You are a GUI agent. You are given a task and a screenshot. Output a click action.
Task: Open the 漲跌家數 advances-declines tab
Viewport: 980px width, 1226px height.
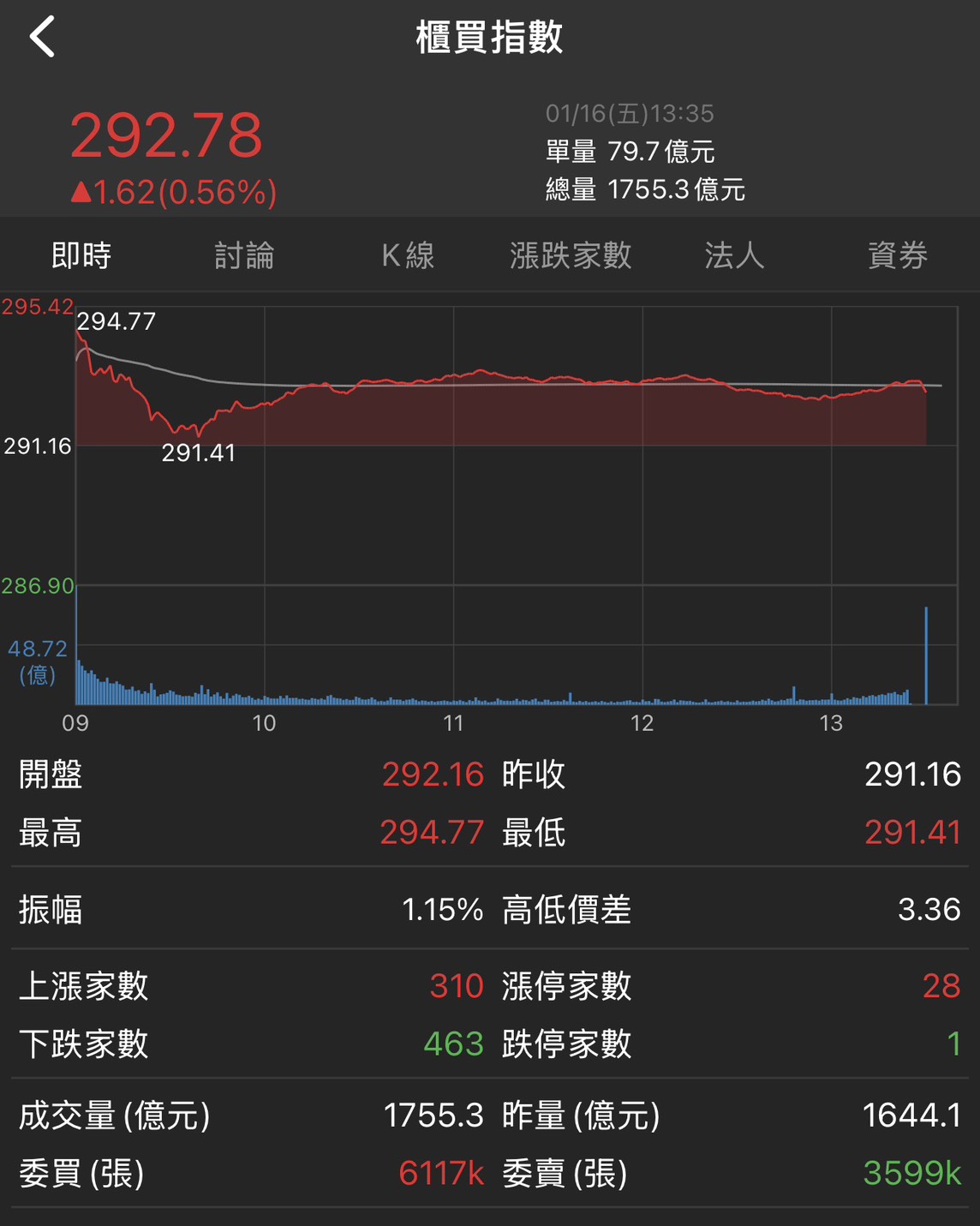click(570, 255)
